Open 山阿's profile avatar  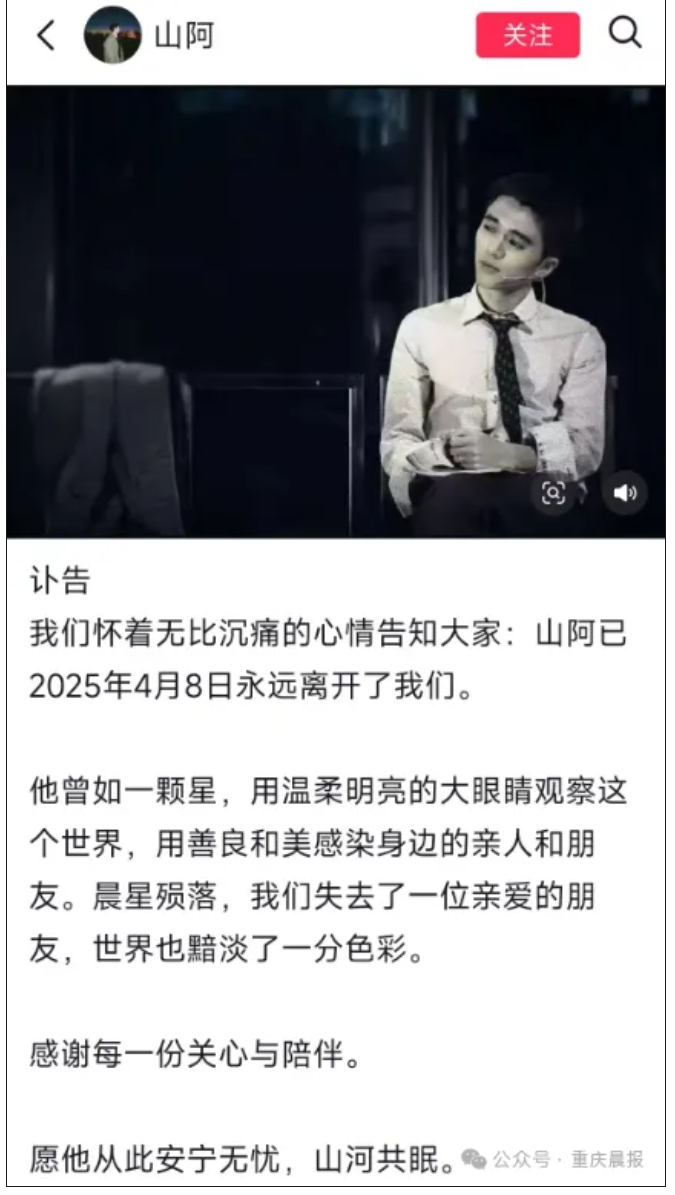(x=112, y=36)
